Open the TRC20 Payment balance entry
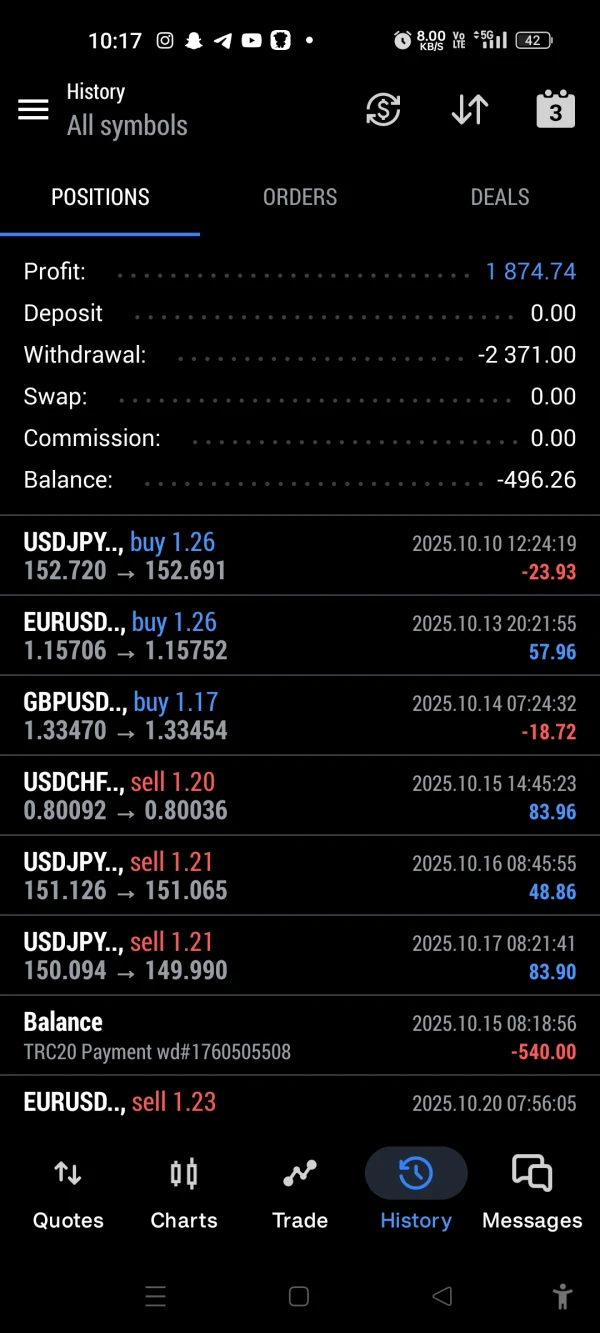The height and width of the screenshot is (1333, 600). (300, 1036)
